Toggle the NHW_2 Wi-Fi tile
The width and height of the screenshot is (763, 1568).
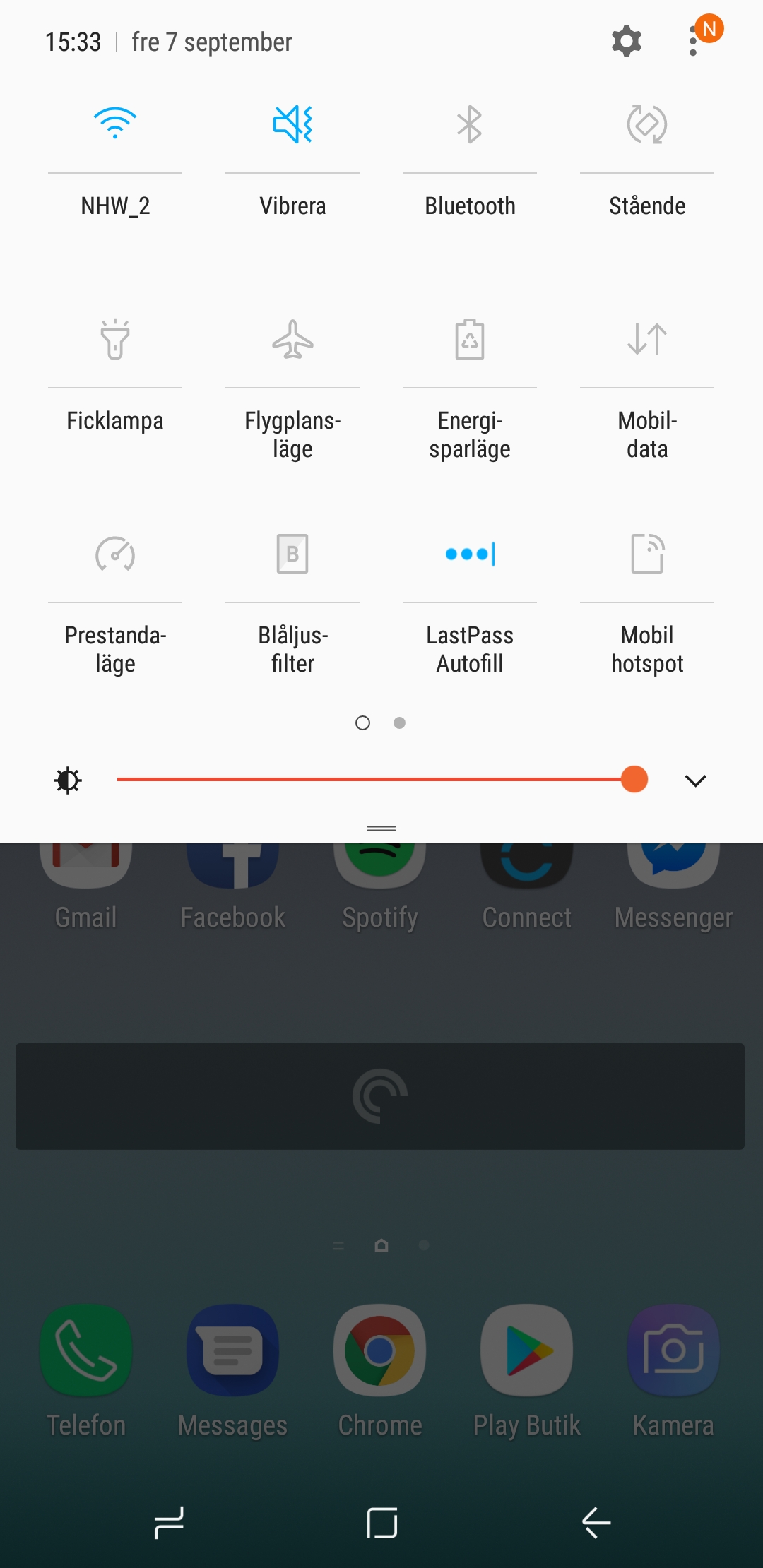115,124
